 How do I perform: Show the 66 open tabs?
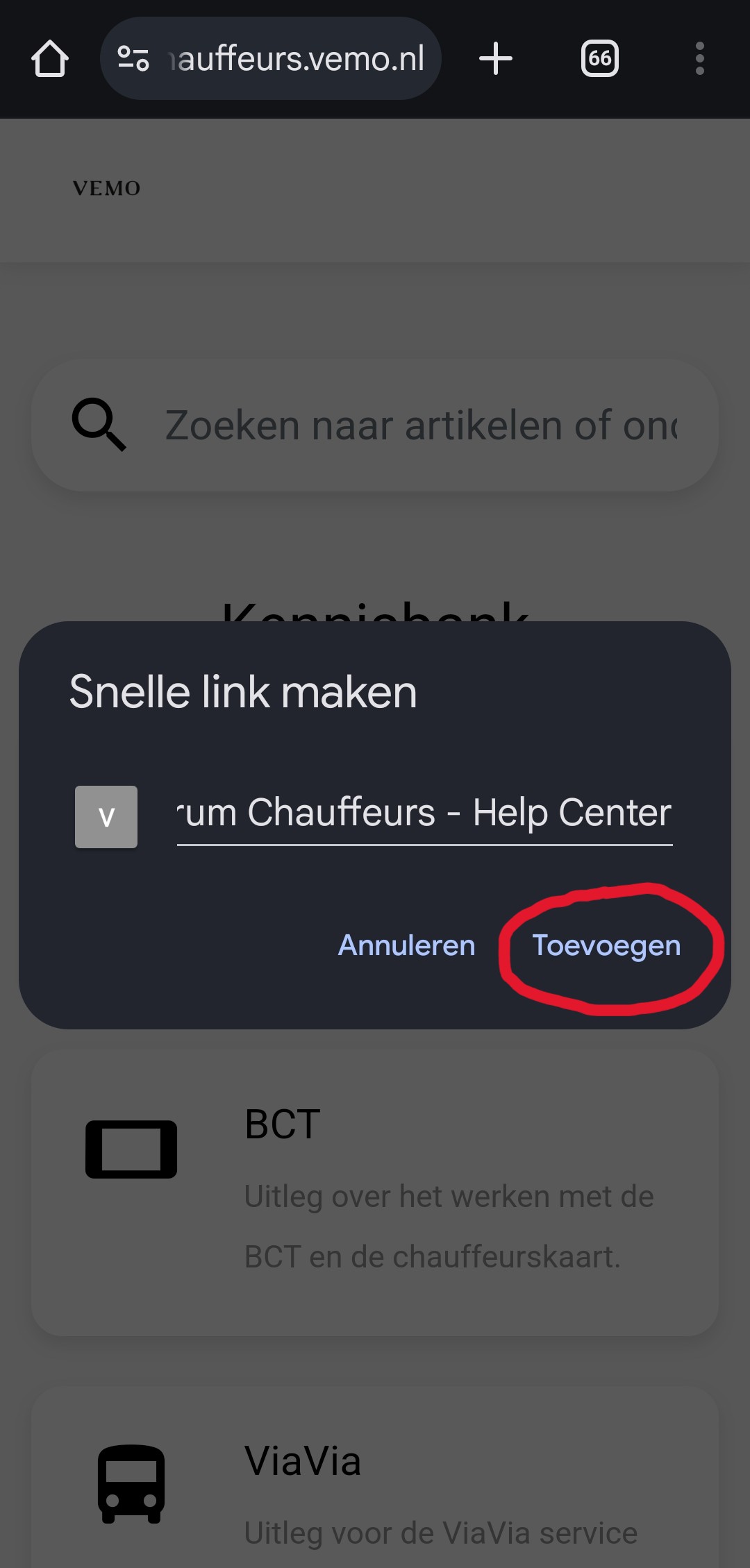click(x=599, y=58)
